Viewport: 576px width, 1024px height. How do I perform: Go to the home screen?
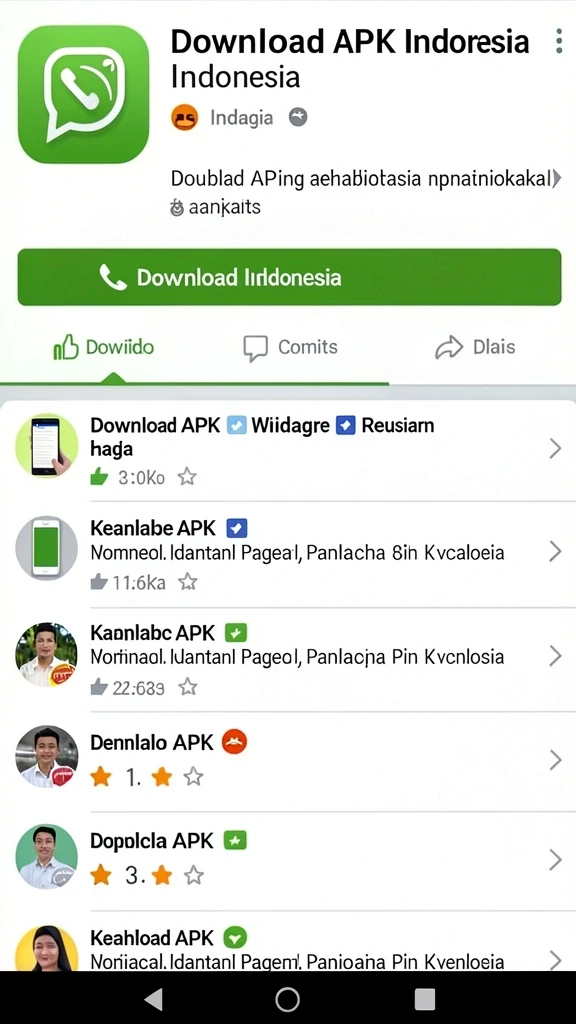(287, 999)
